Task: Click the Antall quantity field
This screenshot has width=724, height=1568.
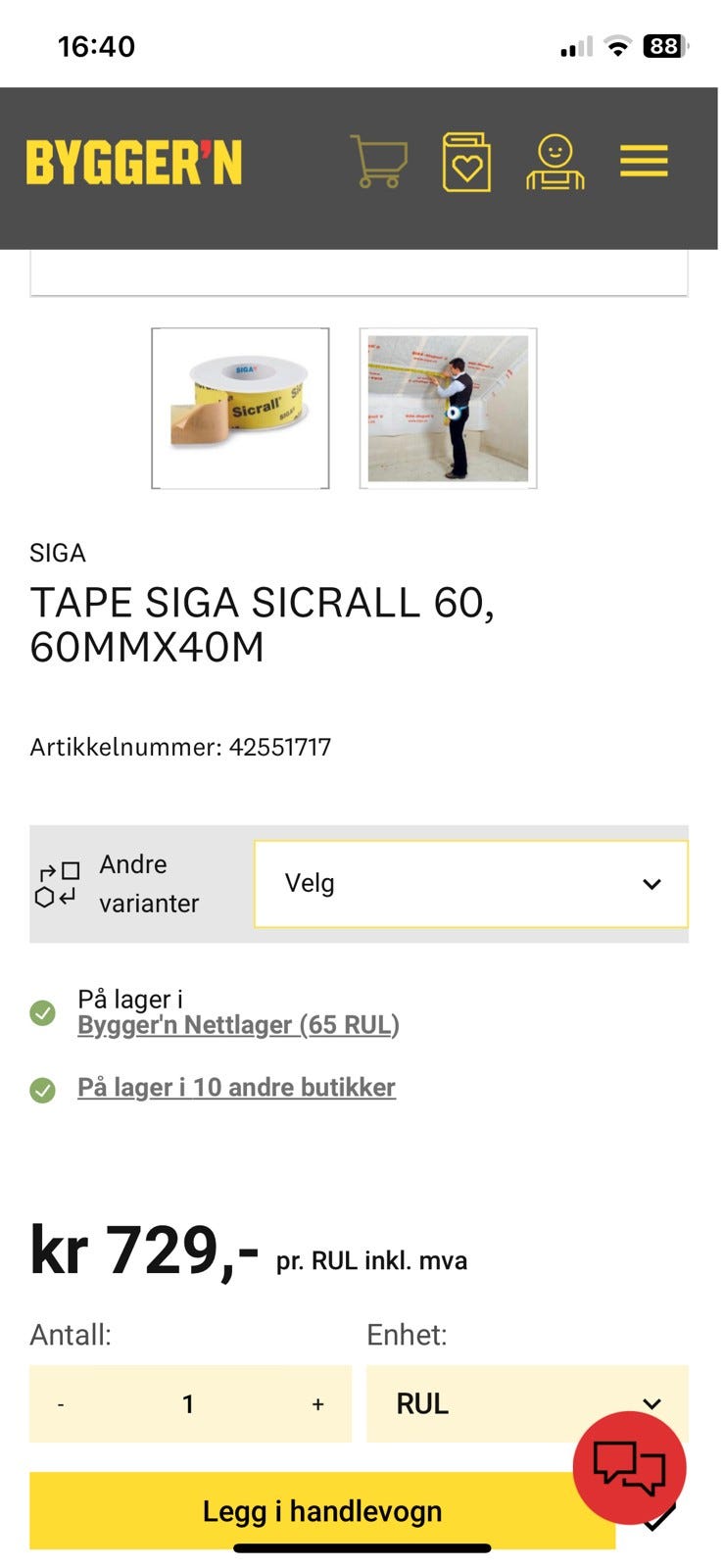Action: coord(189,1403)
